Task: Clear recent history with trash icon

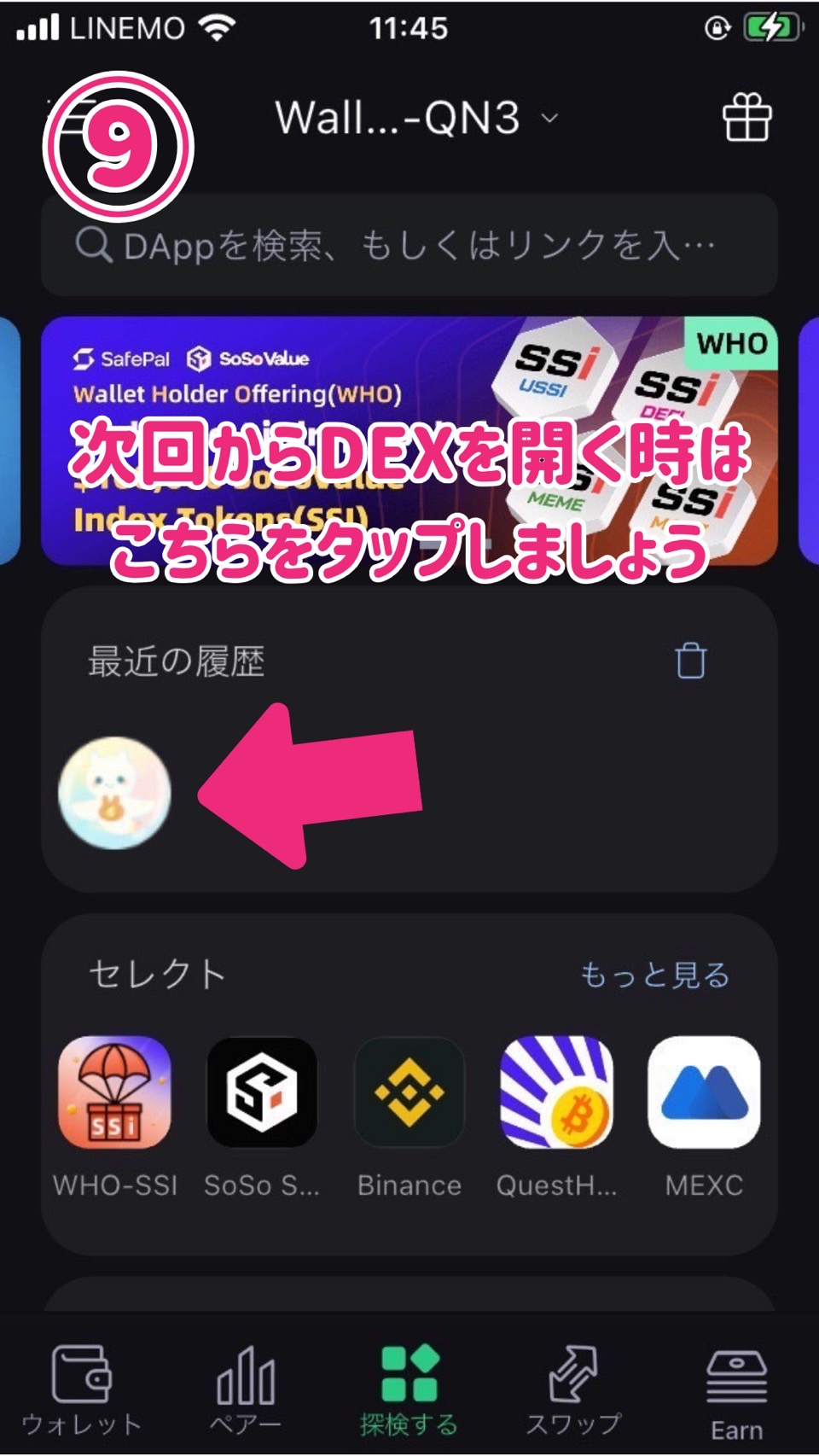Action: coord(690,661)
